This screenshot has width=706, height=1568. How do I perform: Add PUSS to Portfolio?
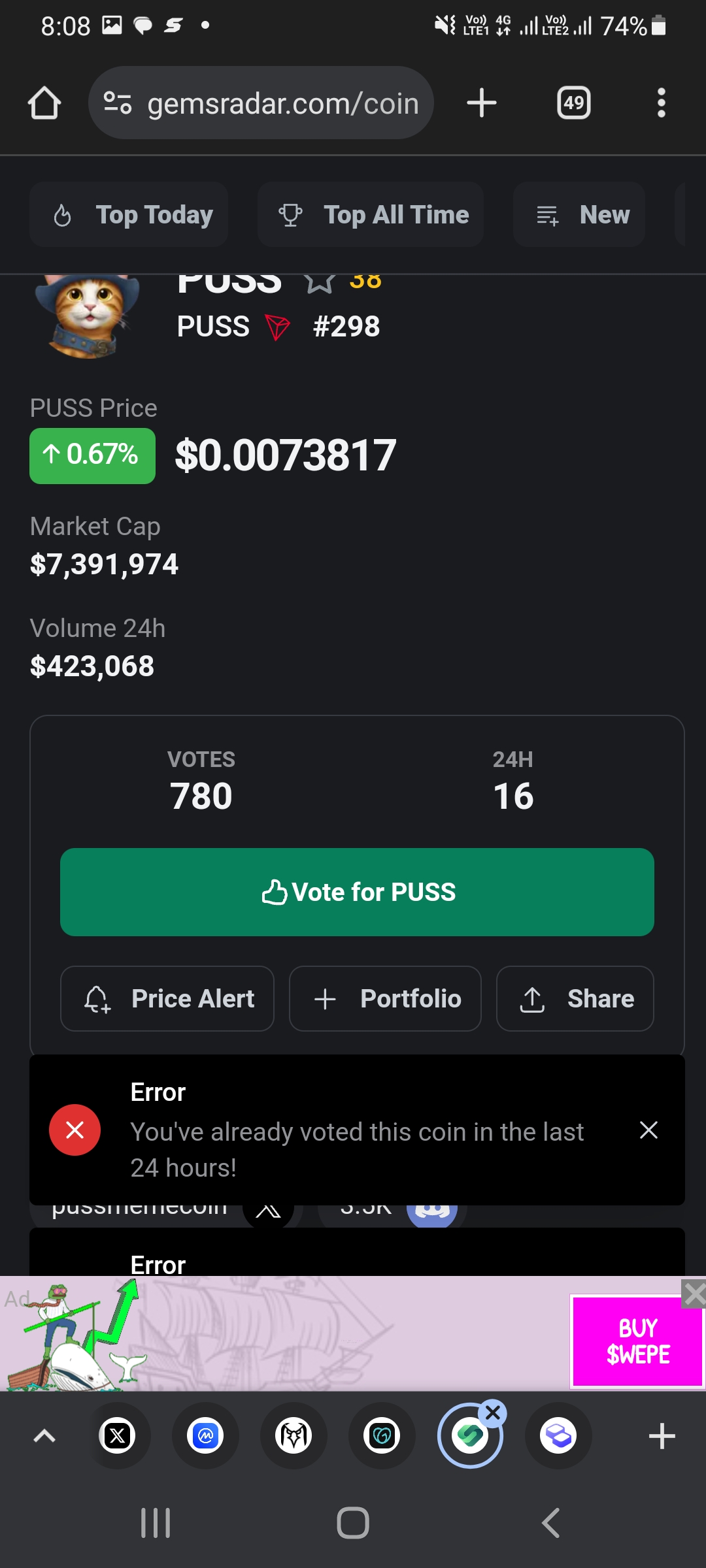click(385, 998)
